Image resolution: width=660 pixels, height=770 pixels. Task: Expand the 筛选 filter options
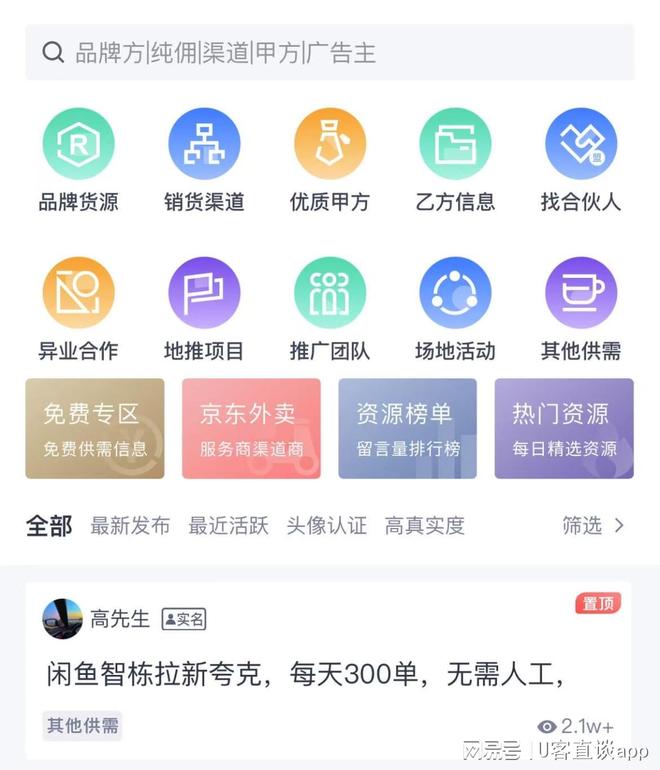pyautogui.click(x=593, y=526)
